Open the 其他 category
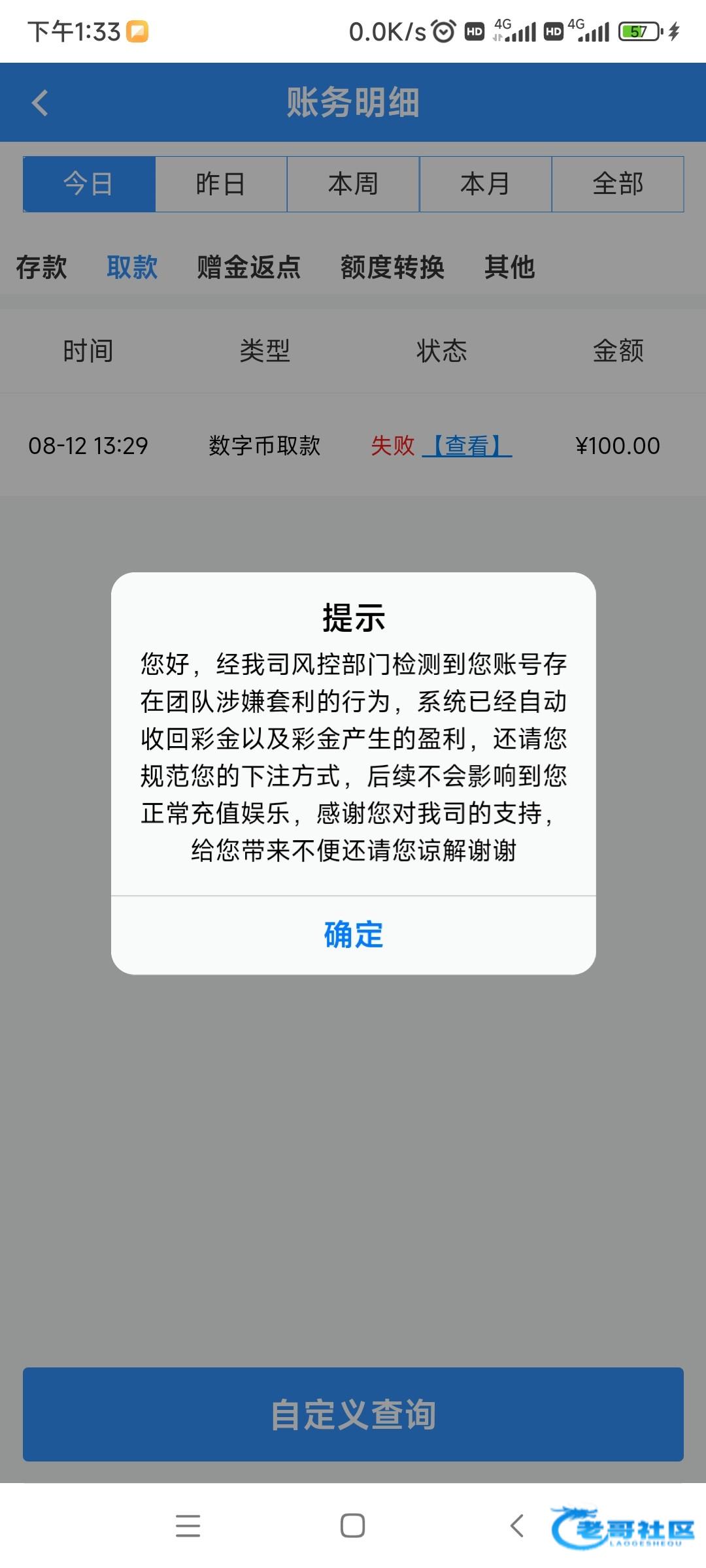Viewport: 706px width, 1568px height. tap(509, 267)
